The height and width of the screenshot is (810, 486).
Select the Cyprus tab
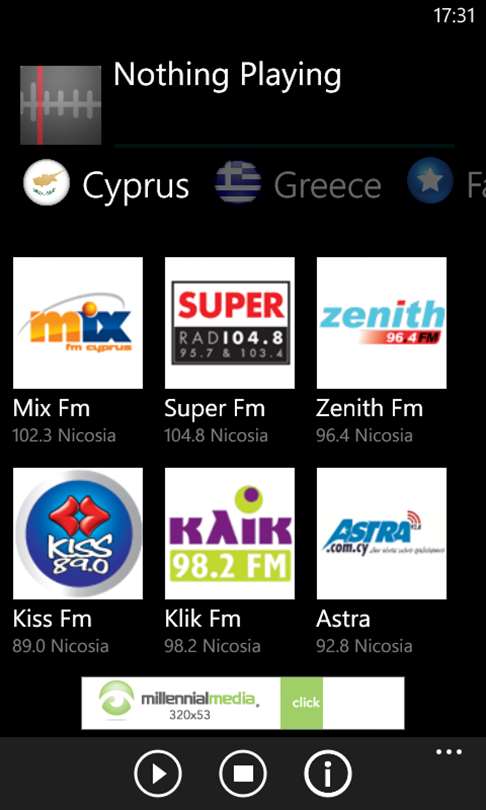[x=106, y=183]
